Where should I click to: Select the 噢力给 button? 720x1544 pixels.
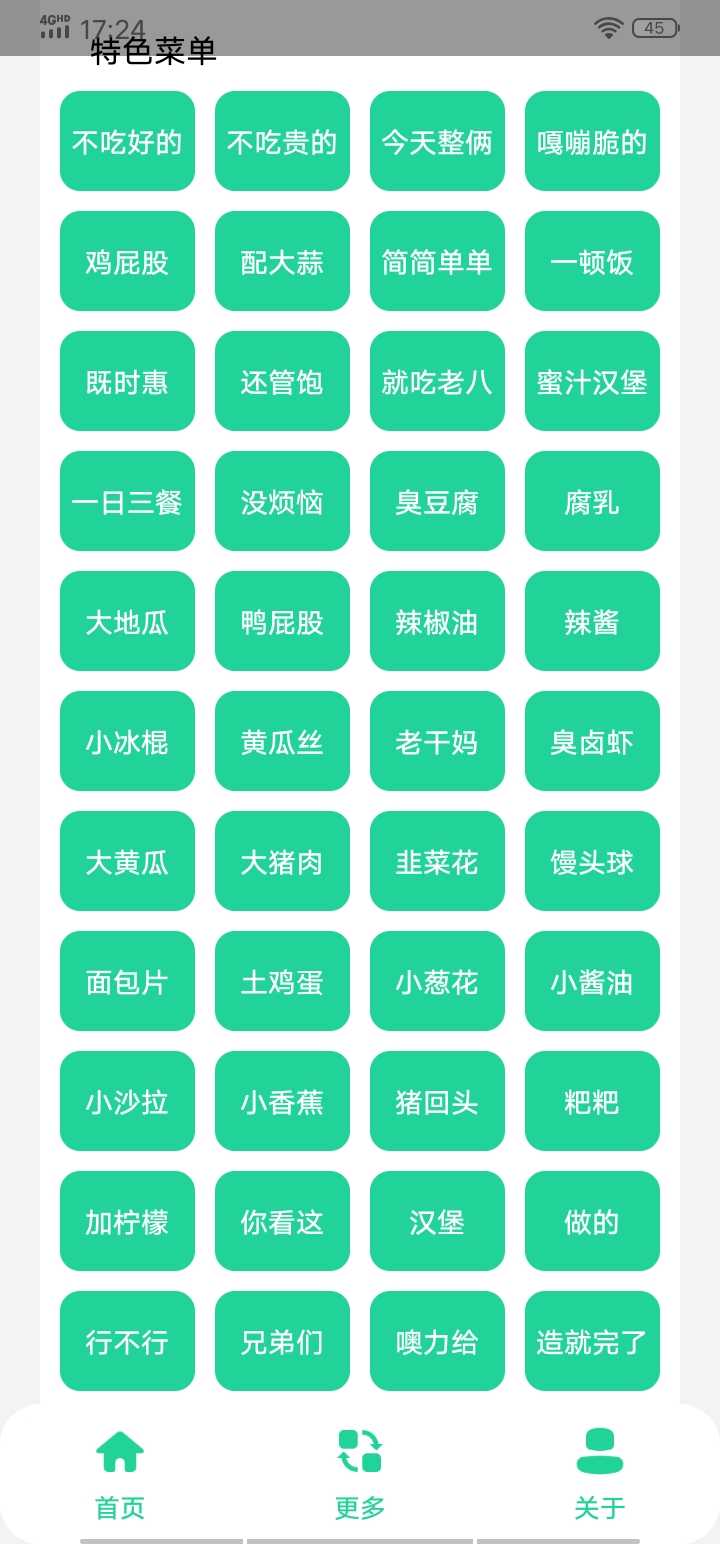(x=437, y=1341)
